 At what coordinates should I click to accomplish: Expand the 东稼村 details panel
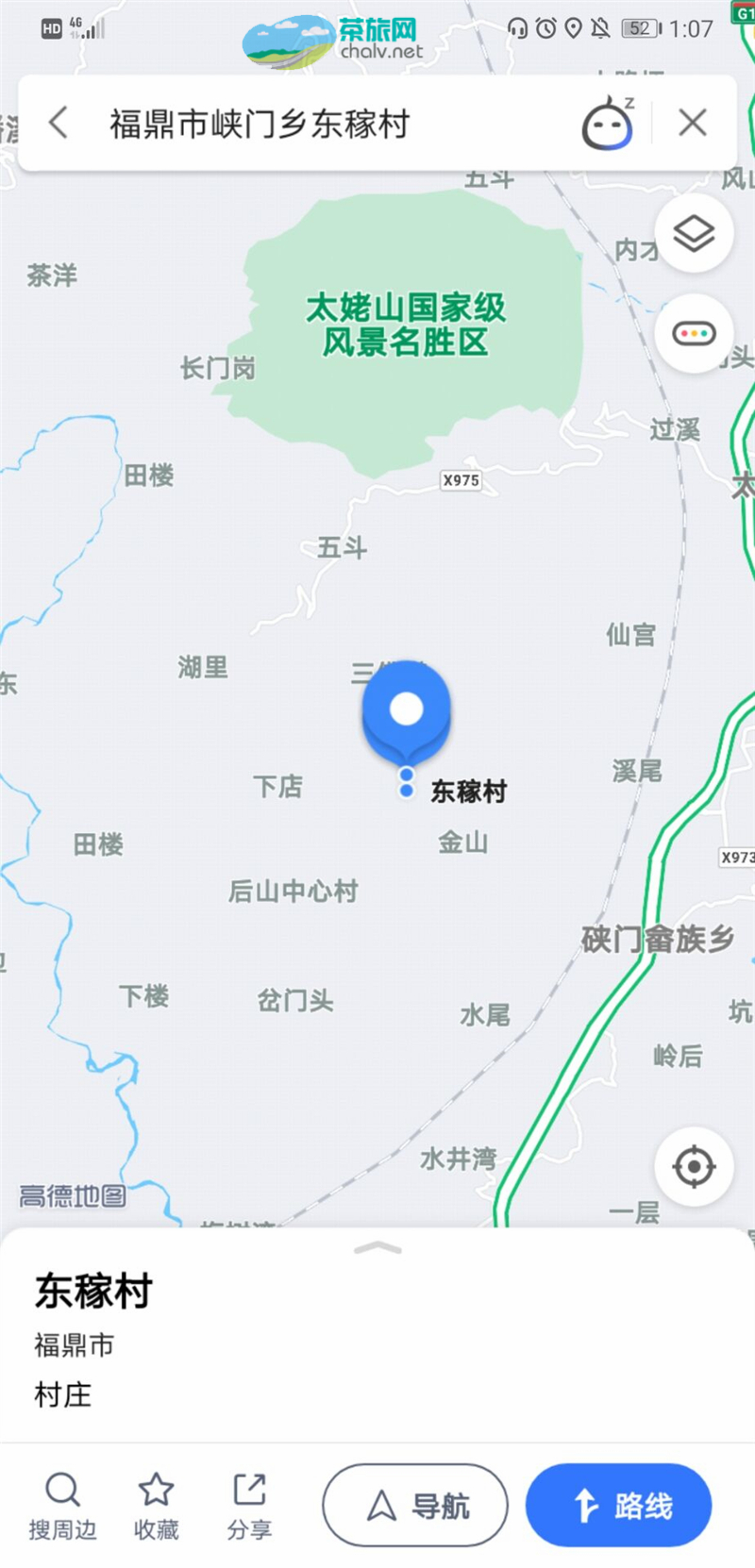tap(377, 1248)
